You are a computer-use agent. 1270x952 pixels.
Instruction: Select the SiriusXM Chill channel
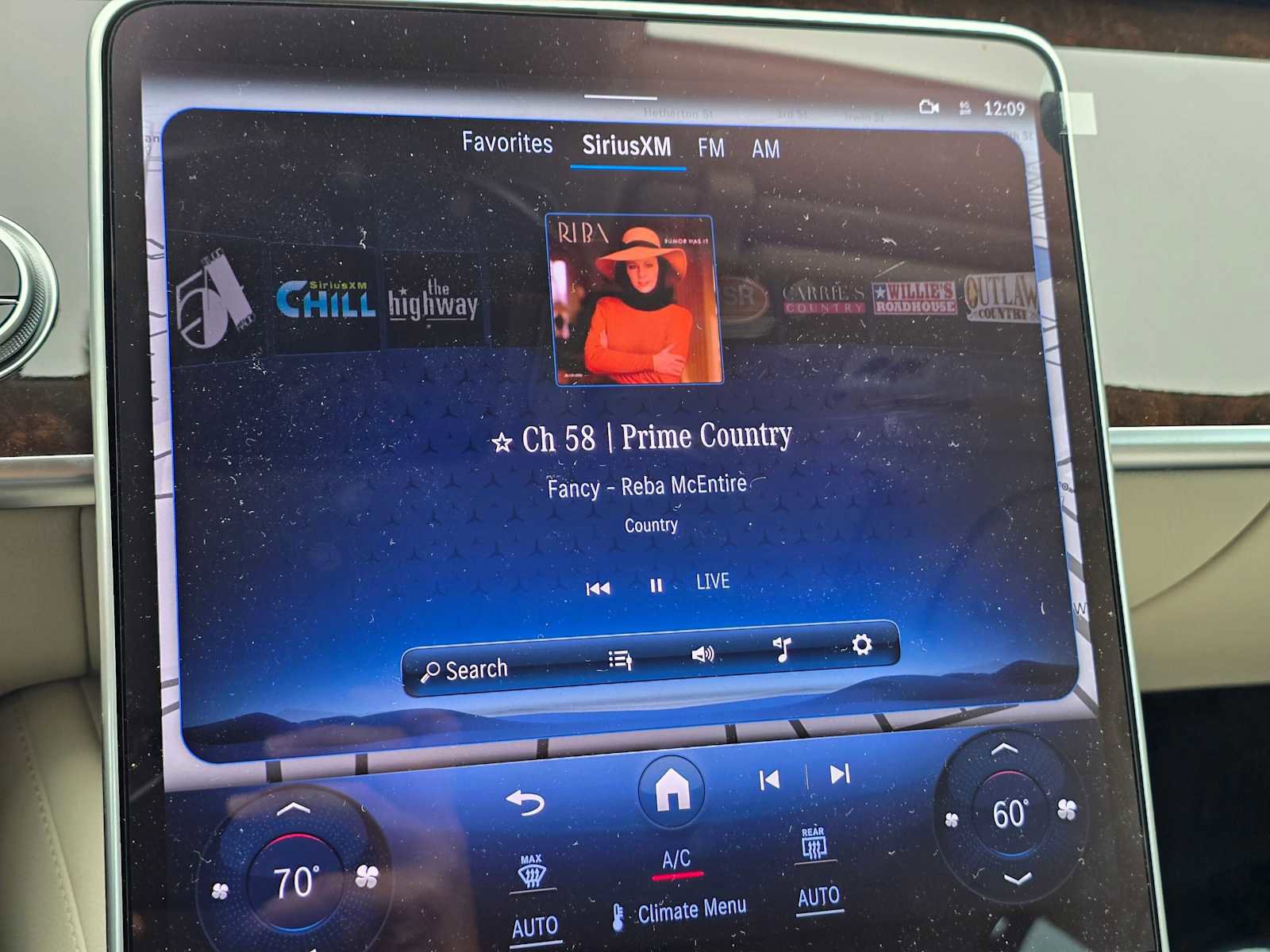pos(325,299)
